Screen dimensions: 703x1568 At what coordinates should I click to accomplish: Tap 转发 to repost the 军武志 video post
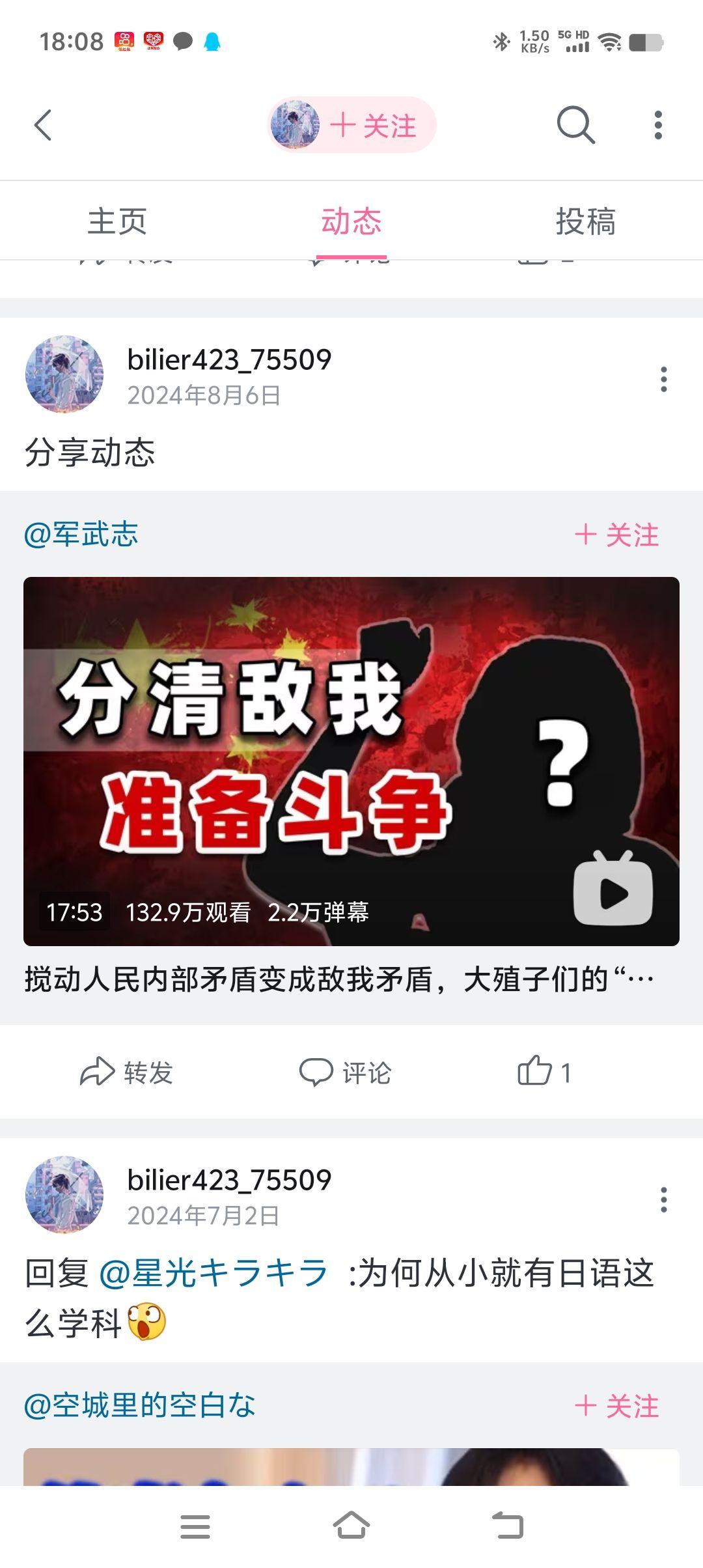click(x=126, y=1072)
